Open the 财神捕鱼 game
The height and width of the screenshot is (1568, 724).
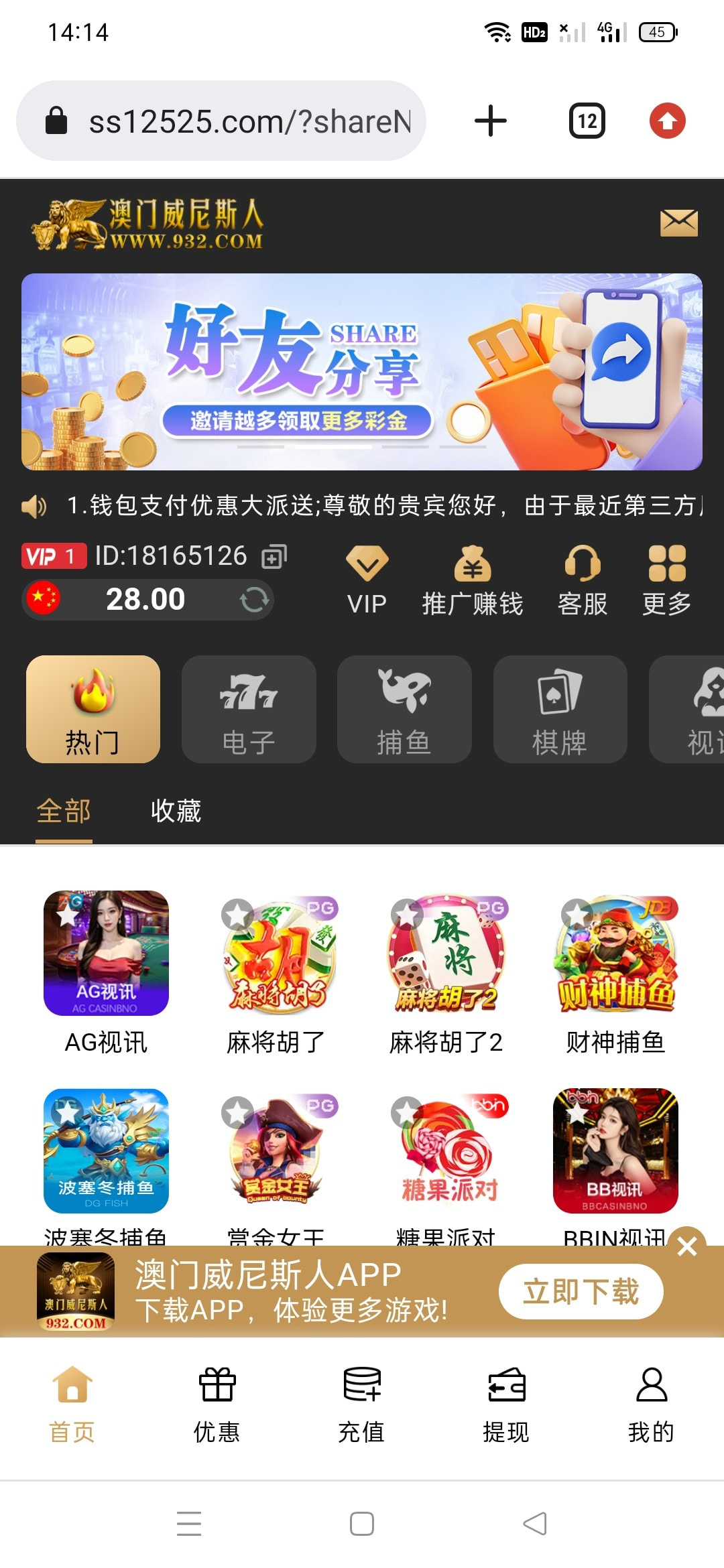pos(615,953)
